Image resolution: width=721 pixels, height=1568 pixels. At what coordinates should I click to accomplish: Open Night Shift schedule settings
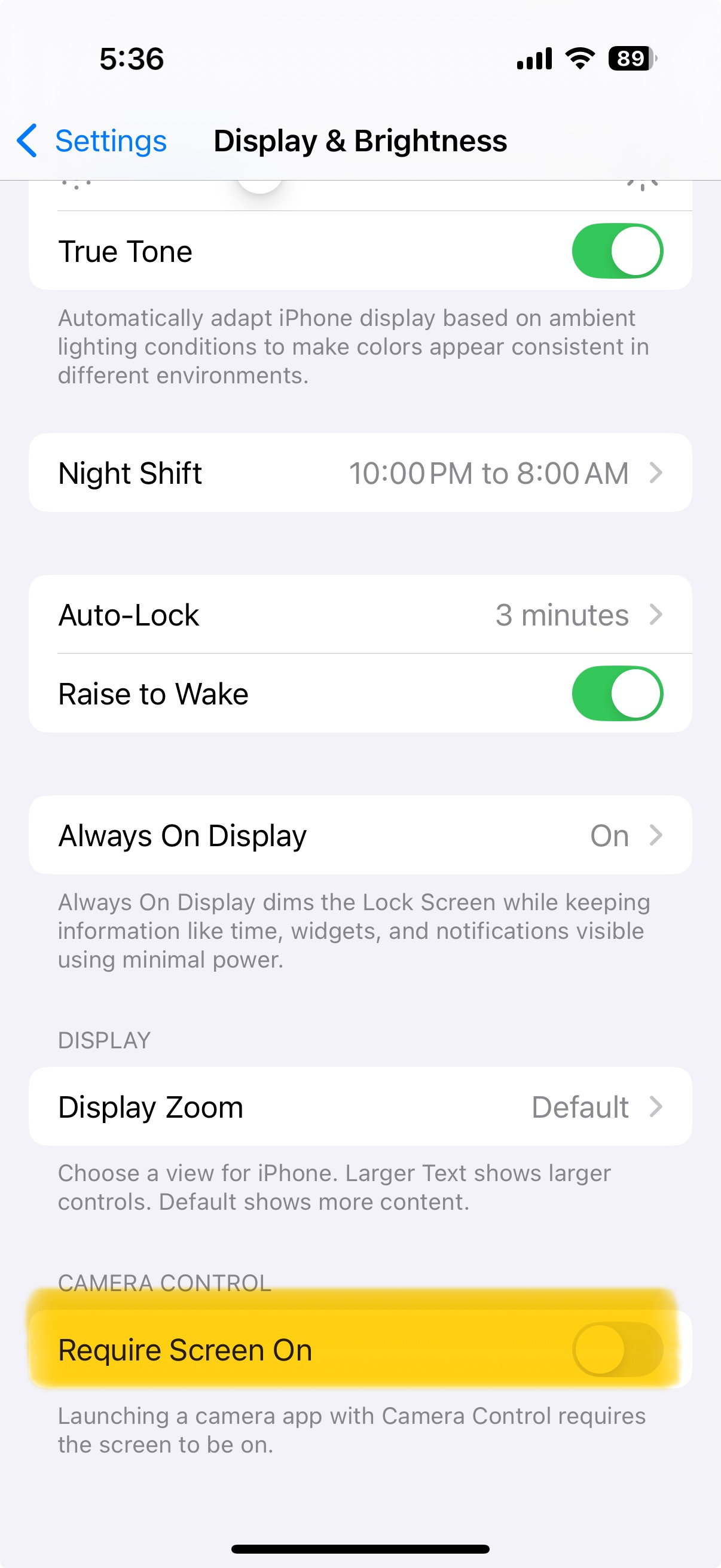click(x=360, y=473)
